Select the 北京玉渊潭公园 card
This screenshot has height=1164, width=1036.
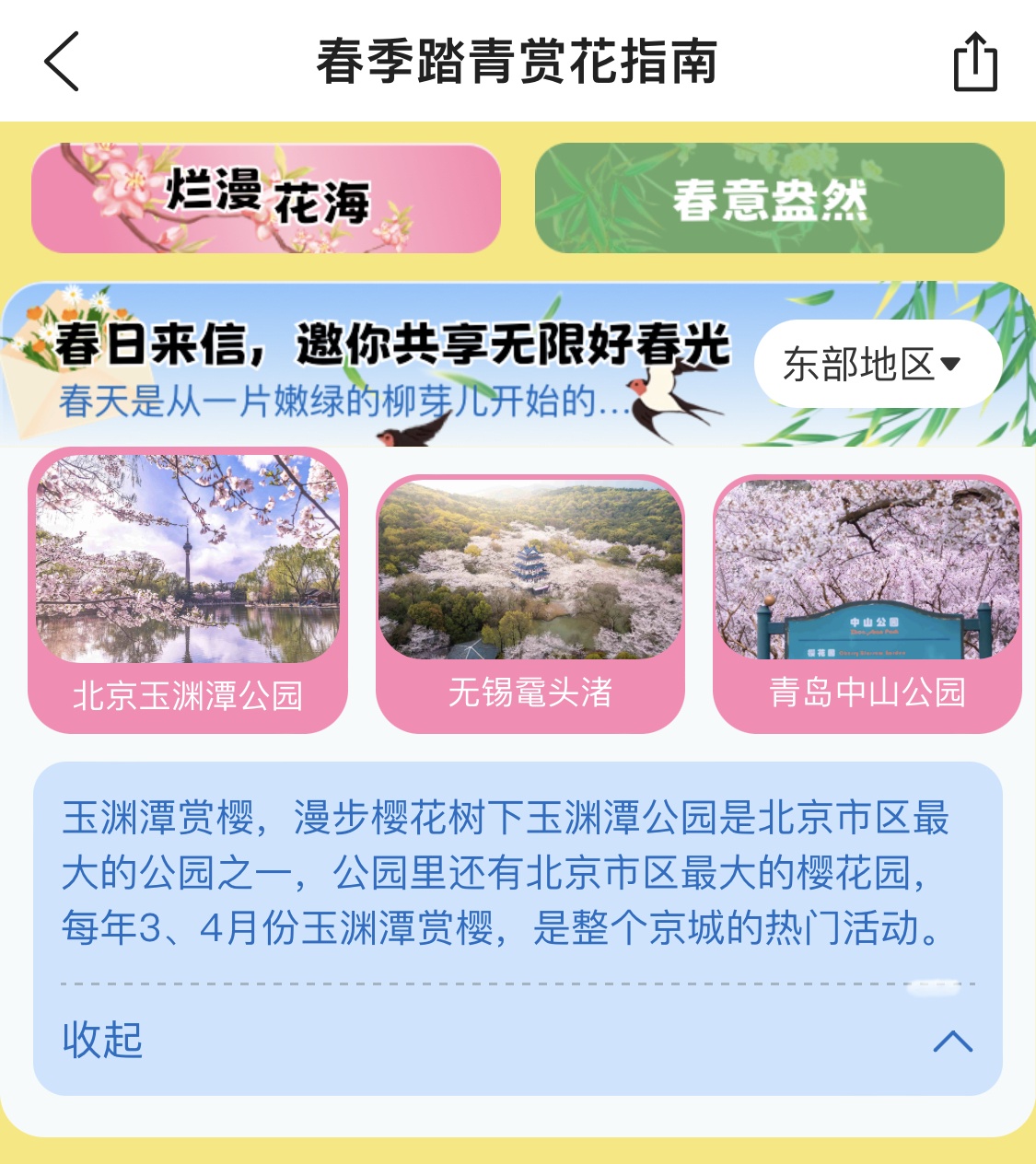188,589
